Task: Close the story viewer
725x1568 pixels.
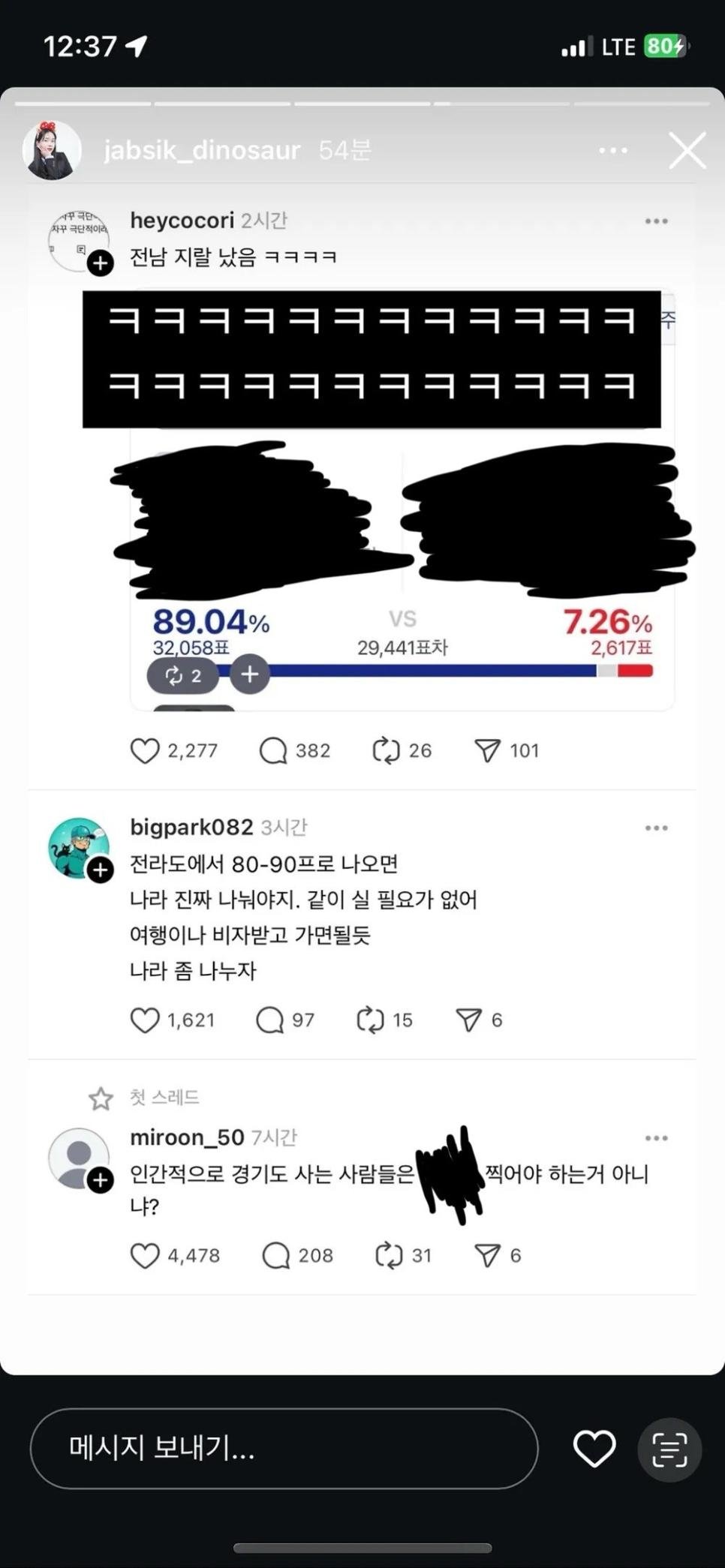Action: pos(687,151)
